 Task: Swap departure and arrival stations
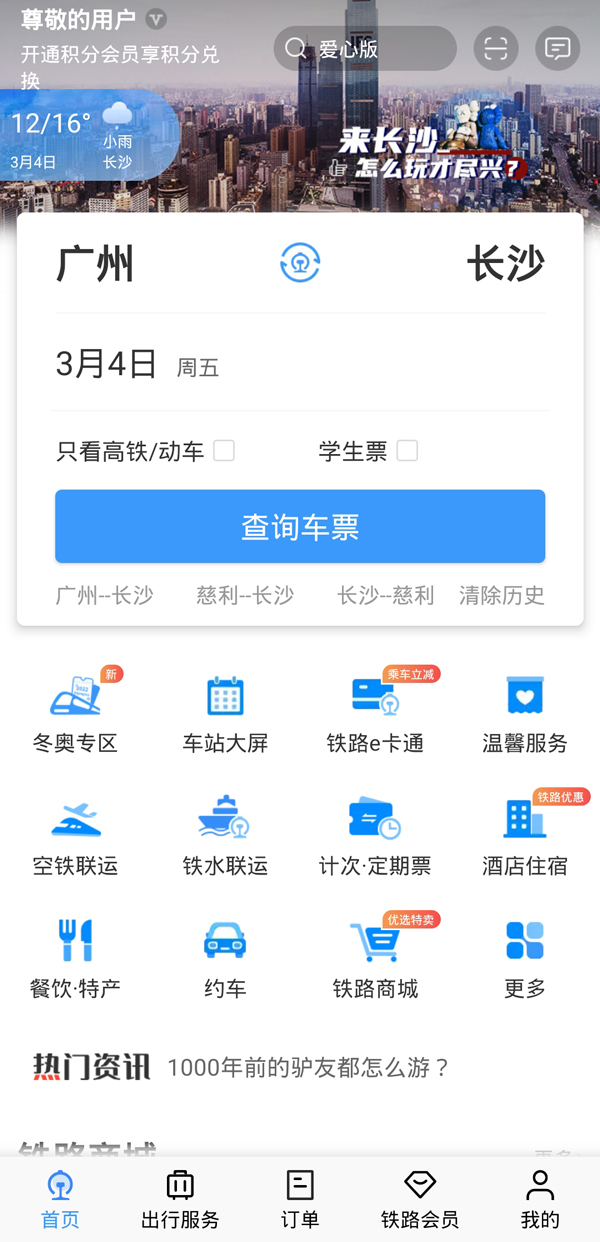pyautogui.click(x=299, y=264)
